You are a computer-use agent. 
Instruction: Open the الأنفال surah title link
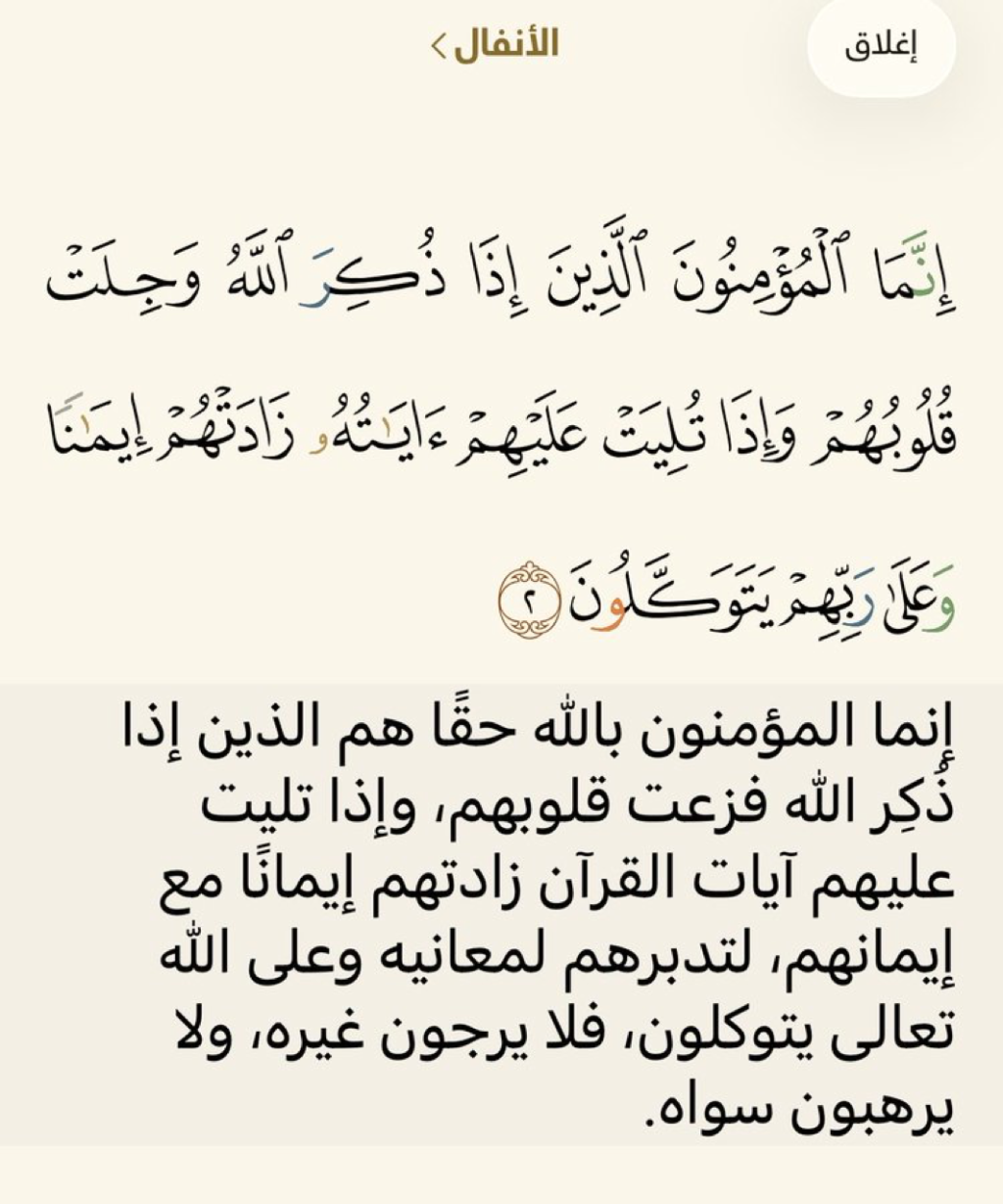[x=495, y=45]
